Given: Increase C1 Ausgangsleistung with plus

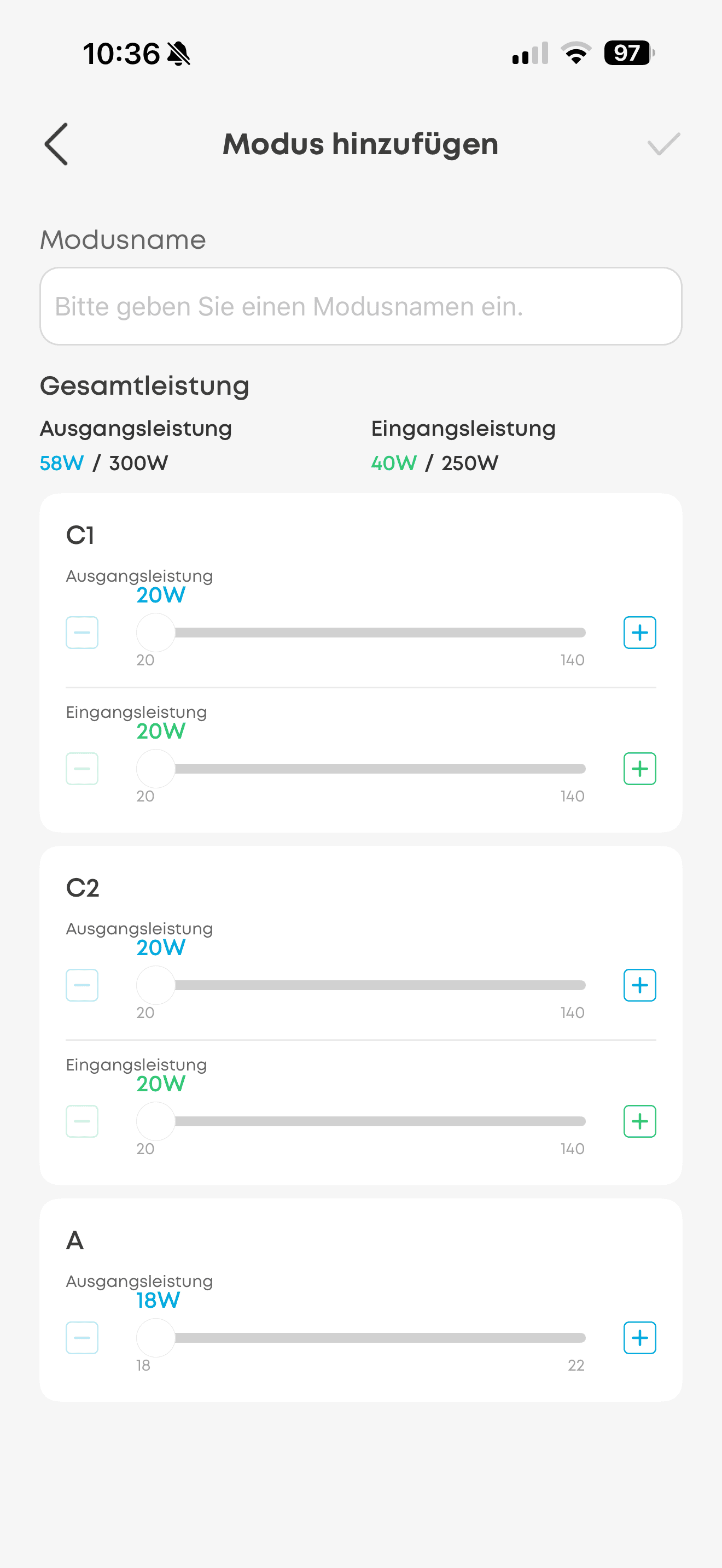Looking at the screenshot, I should click(639, 633).
